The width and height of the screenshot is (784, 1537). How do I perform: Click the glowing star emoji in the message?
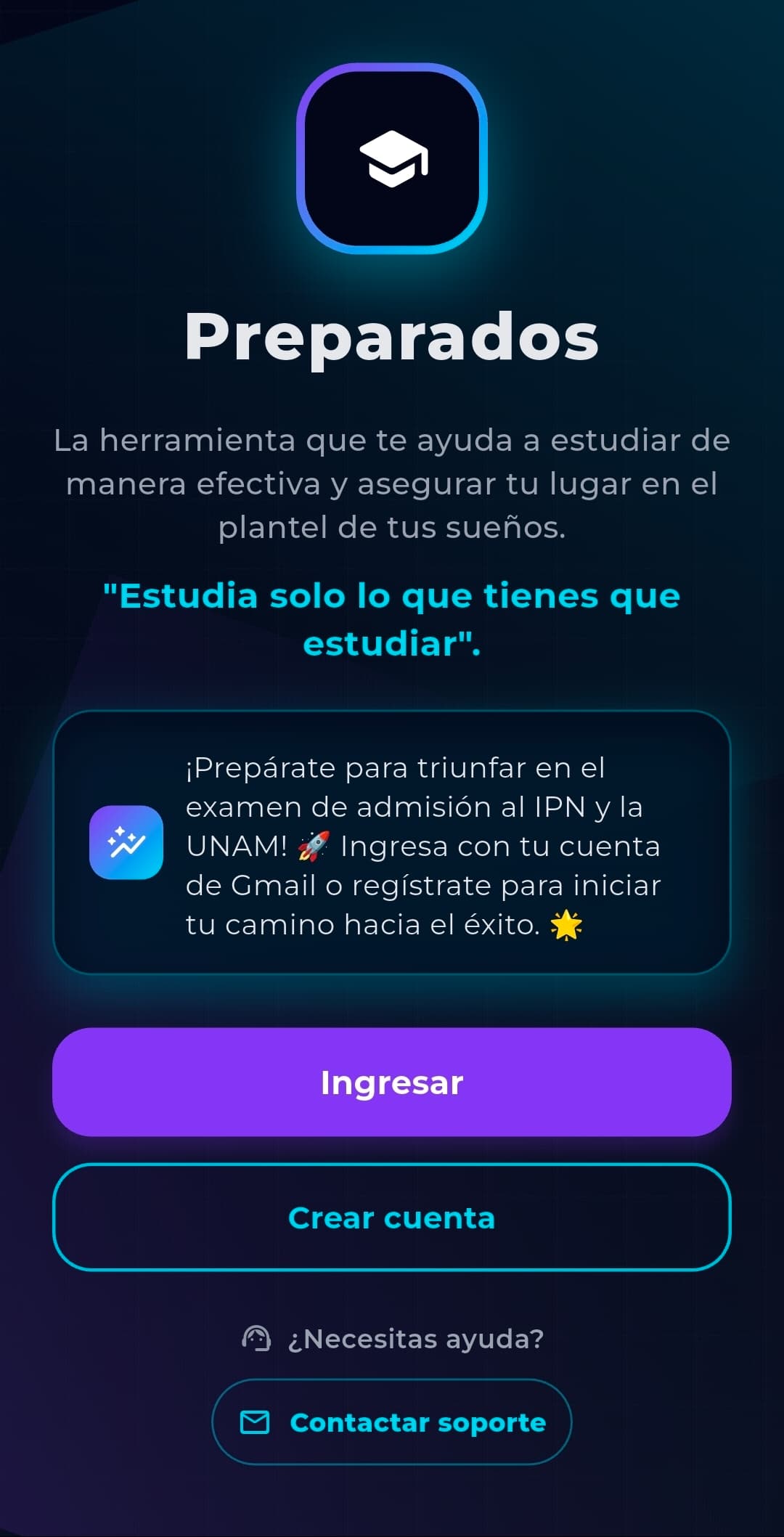(566, 924)
